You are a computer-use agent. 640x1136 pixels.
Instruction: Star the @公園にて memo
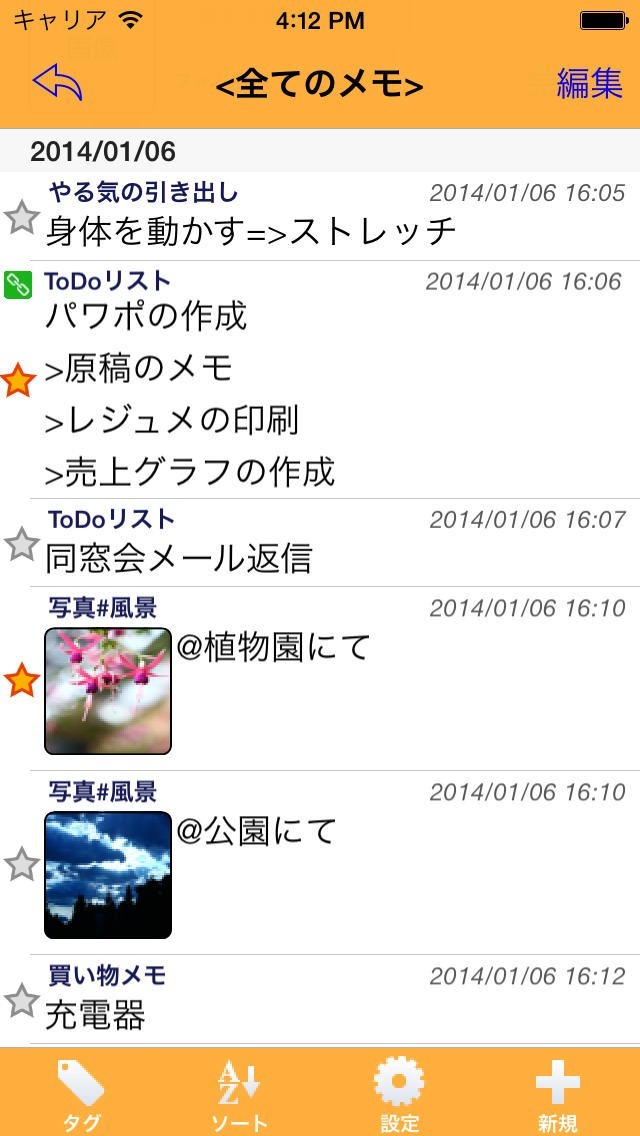pyautogui.click(x=21, y=863)
